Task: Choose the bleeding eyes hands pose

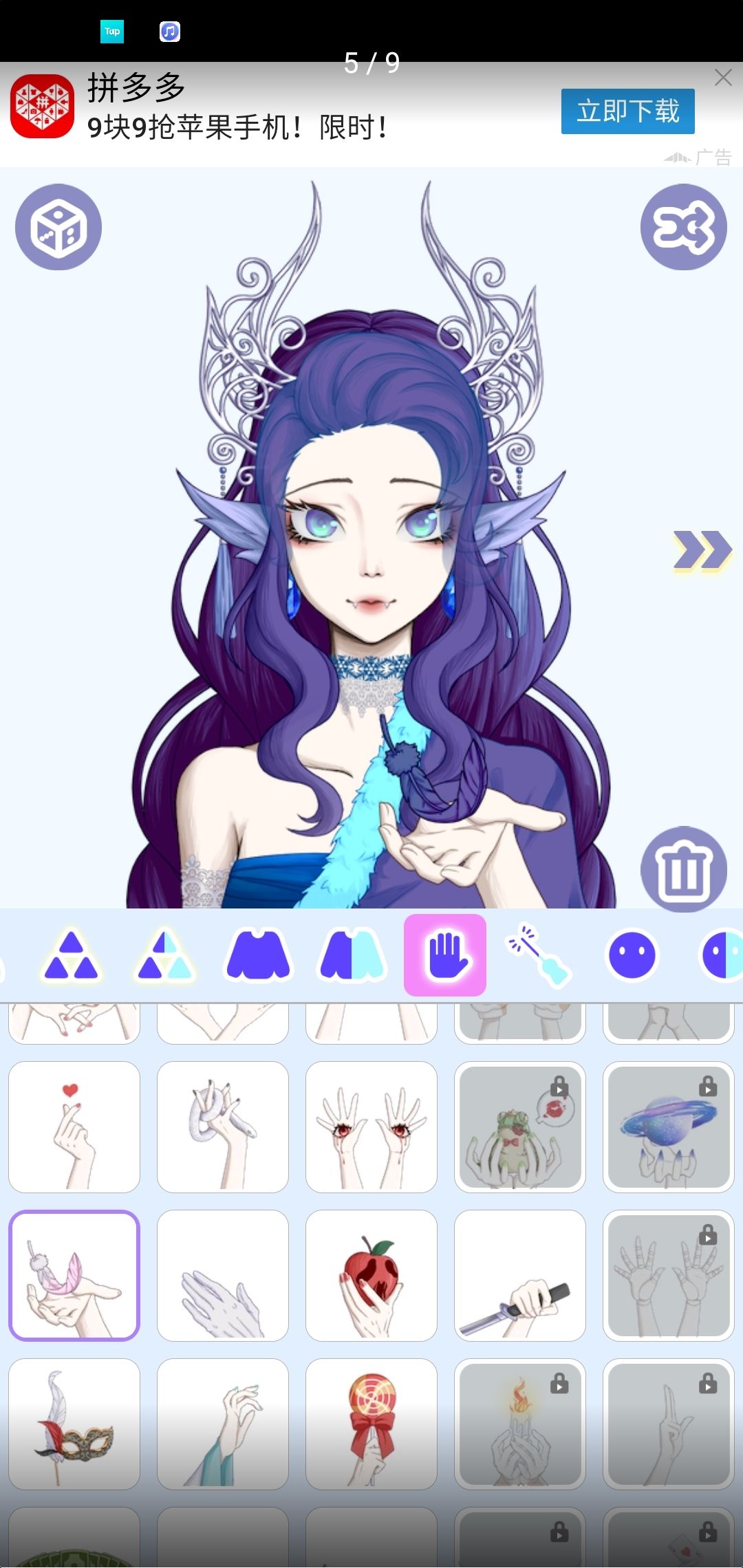Action: click(371, 1126)
